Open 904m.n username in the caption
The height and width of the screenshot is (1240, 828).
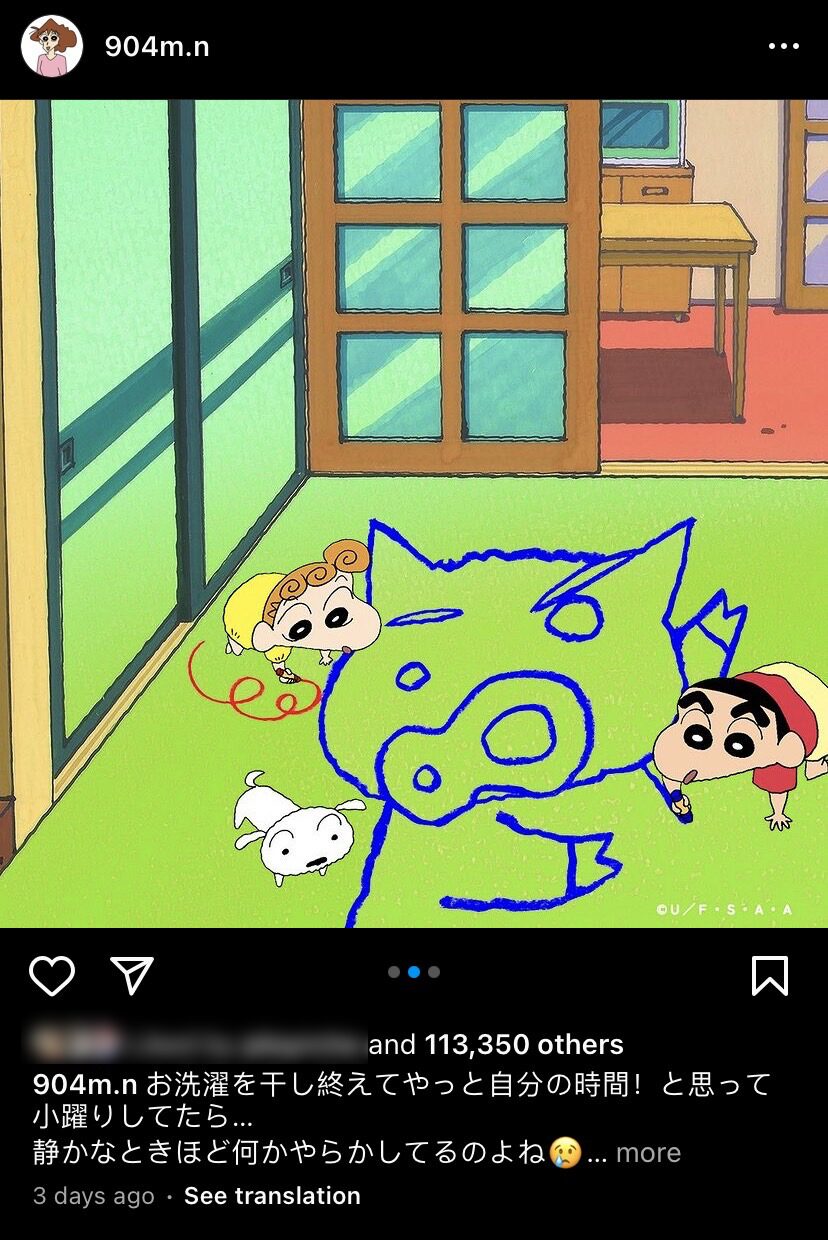click(86, 1084)
